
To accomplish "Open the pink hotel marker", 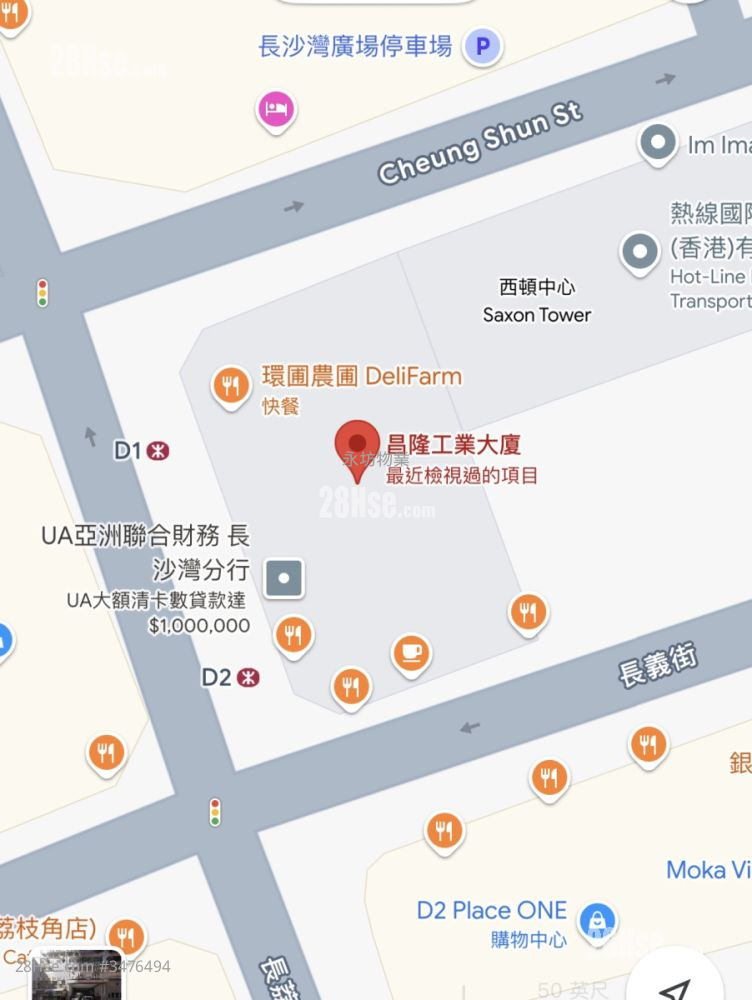I will tap(275, 109).
